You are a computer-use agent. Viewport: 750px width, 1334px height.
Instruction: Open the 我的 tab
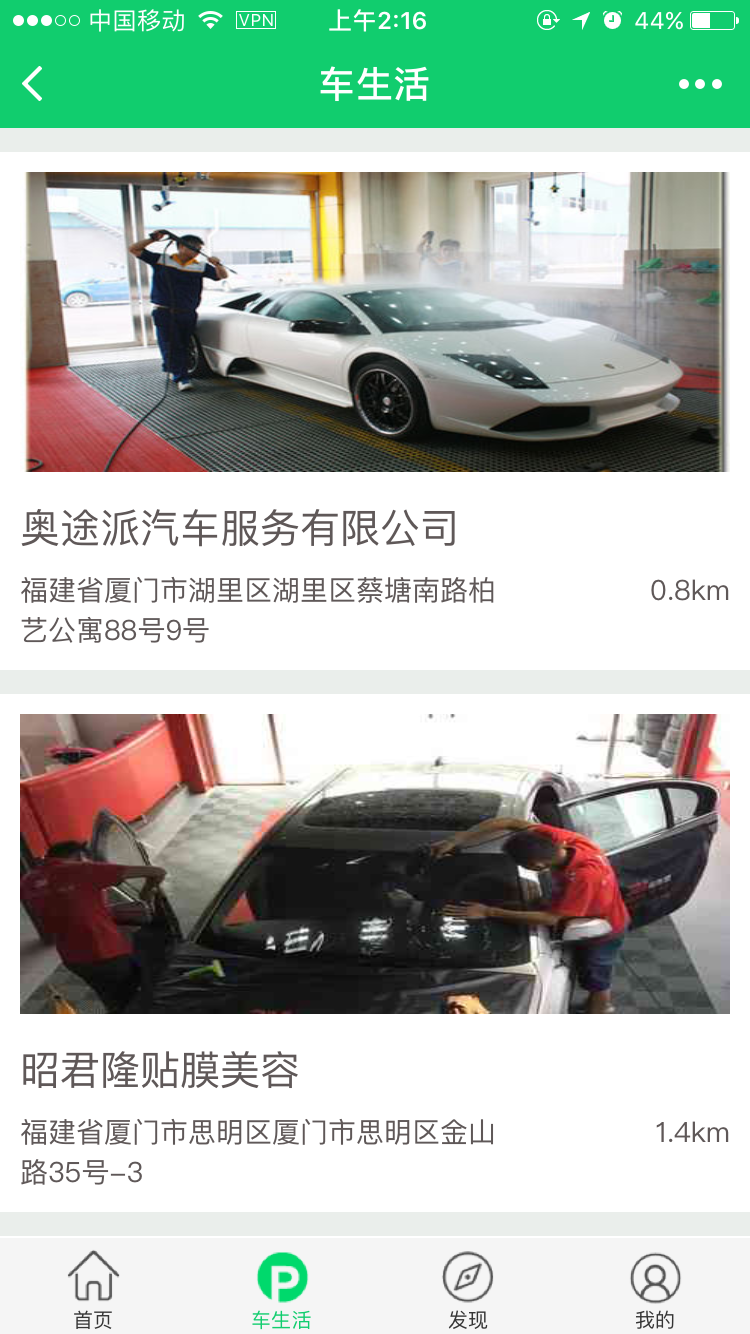pyautogui.click(x=655, y=1290)
